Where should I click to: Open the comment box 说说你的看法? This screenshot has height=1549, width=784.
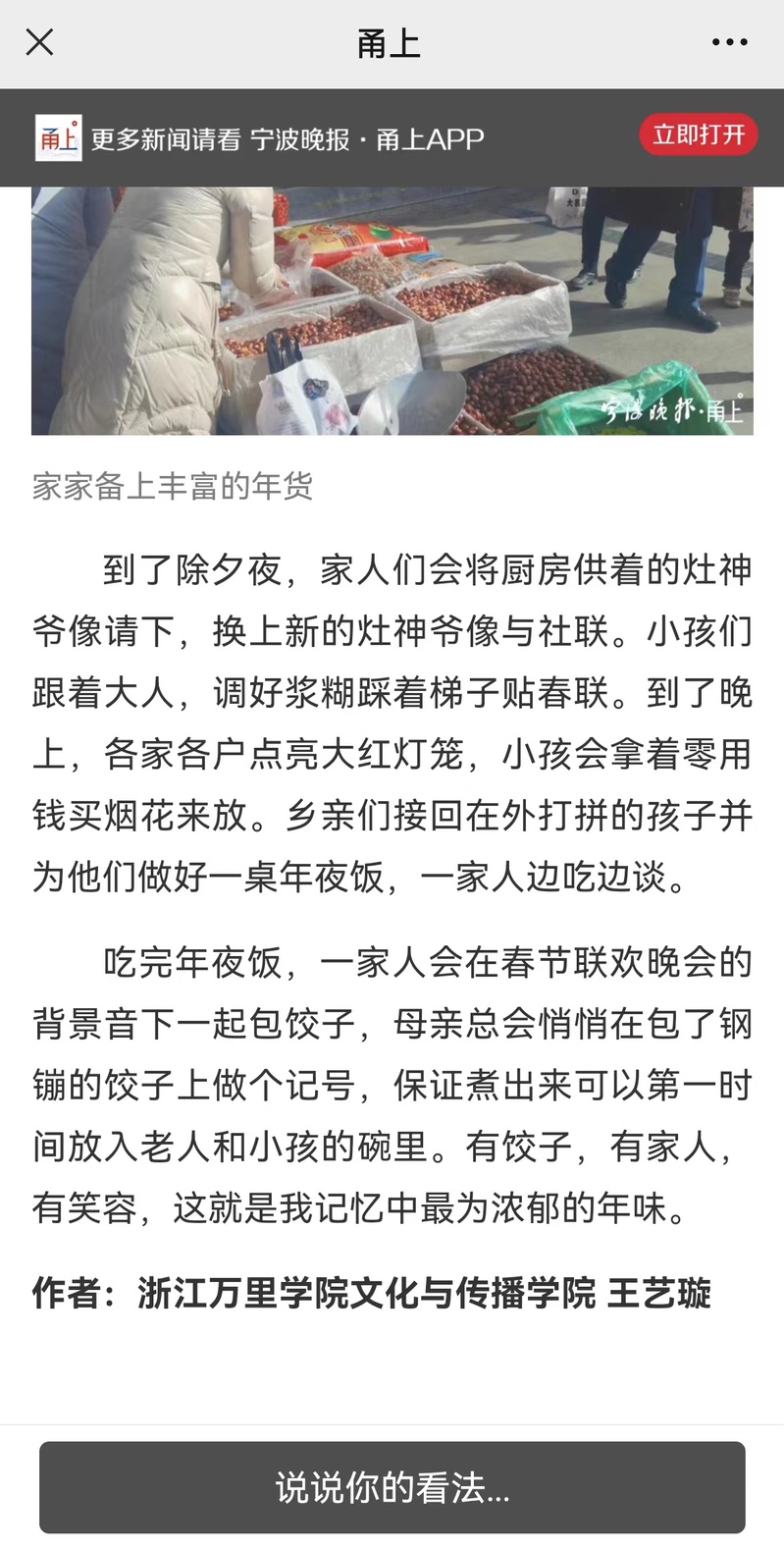click(392, 1487)
